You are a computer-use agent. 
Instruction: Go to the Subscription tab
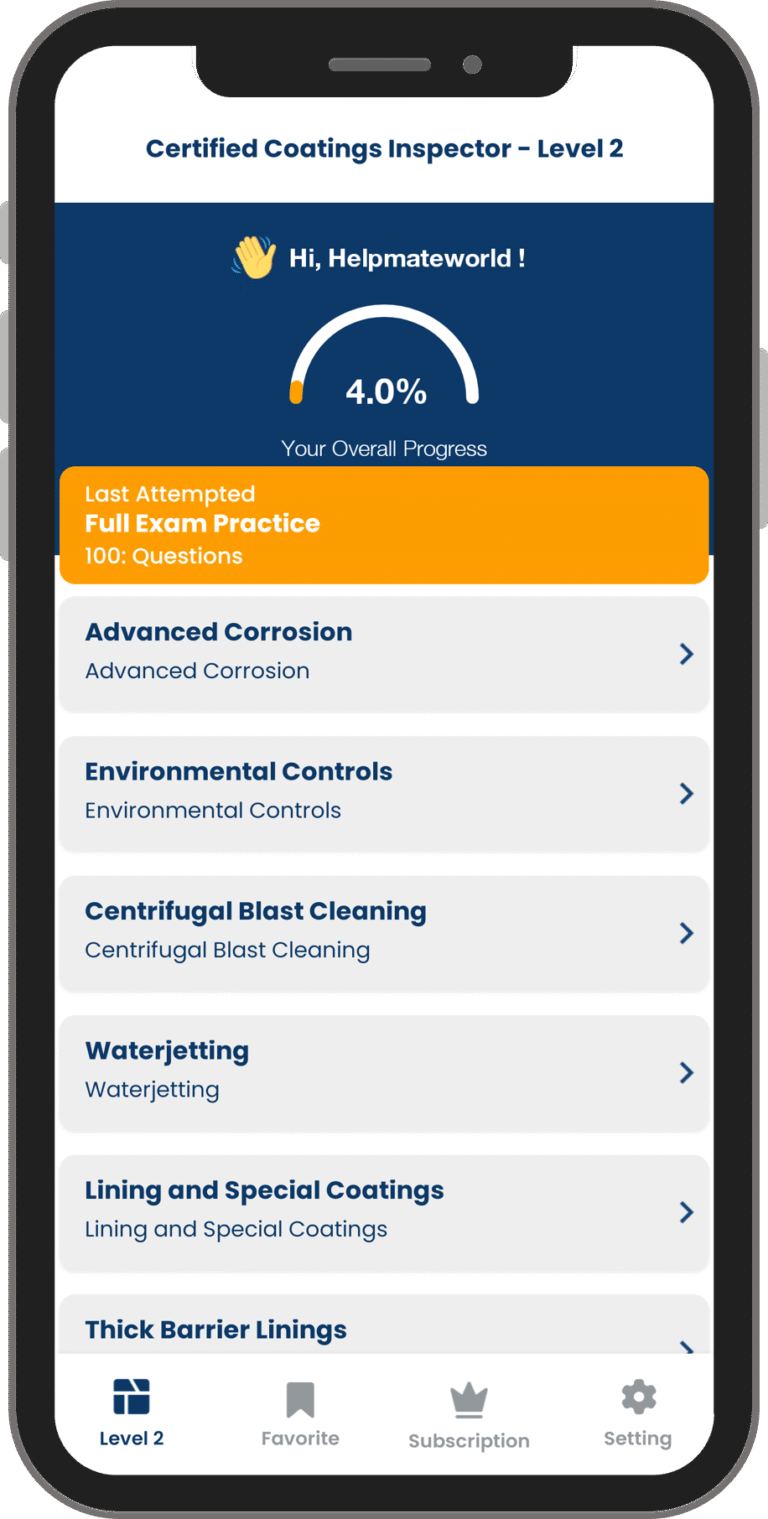pos(469,1416)
